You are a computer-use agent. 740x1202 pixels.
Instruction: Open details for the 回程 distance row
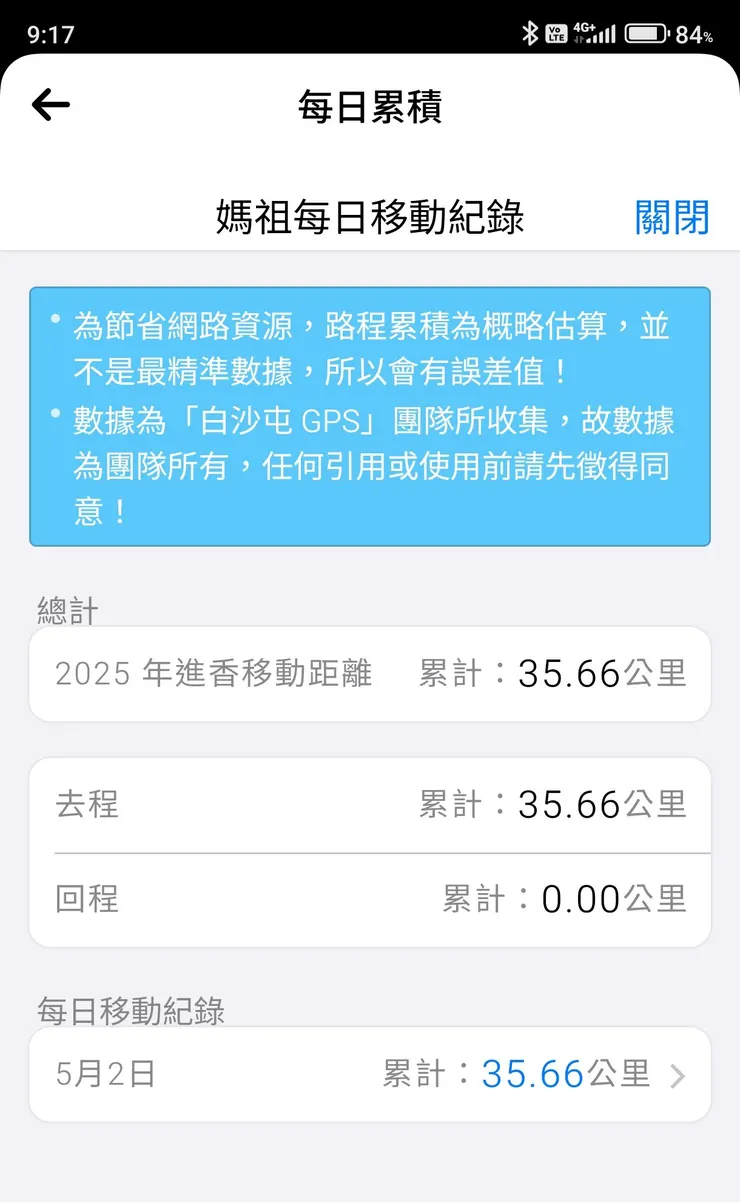pyautogui.click(x=370, y=899)
